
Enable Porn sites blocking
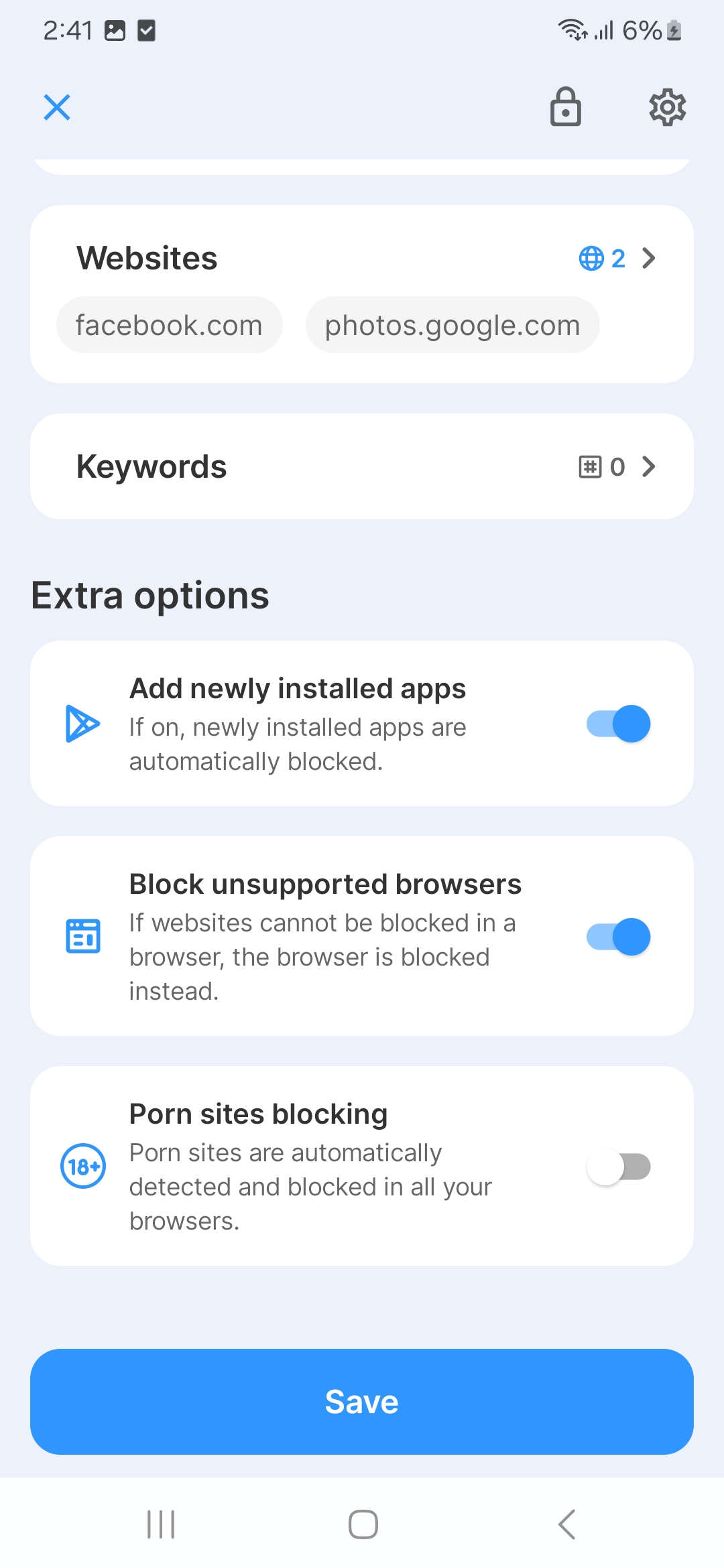pos(618,1167)
